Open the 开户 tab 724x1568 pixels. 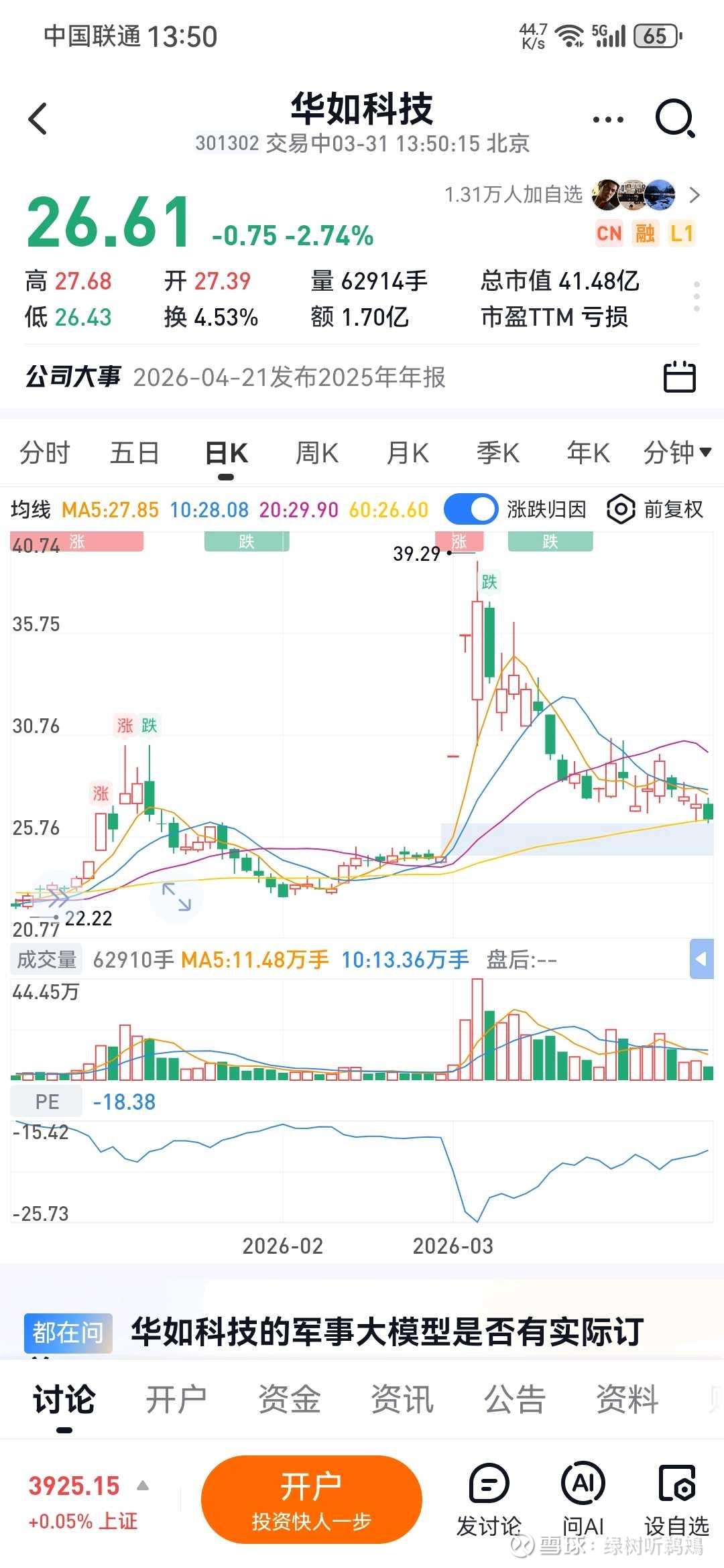coord(176,1400)
